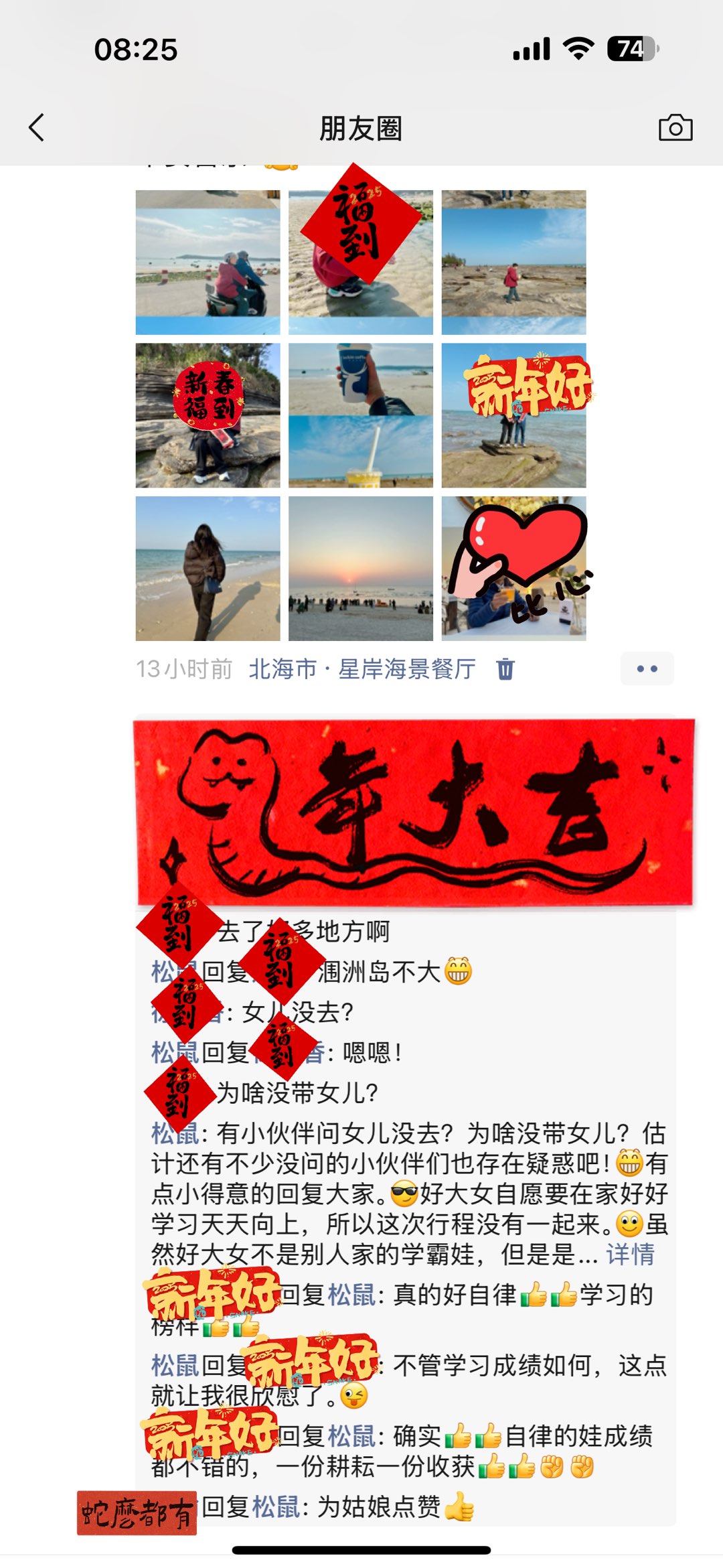
Task: Open the camera to post a moment
Action: [x=675, y=127]
